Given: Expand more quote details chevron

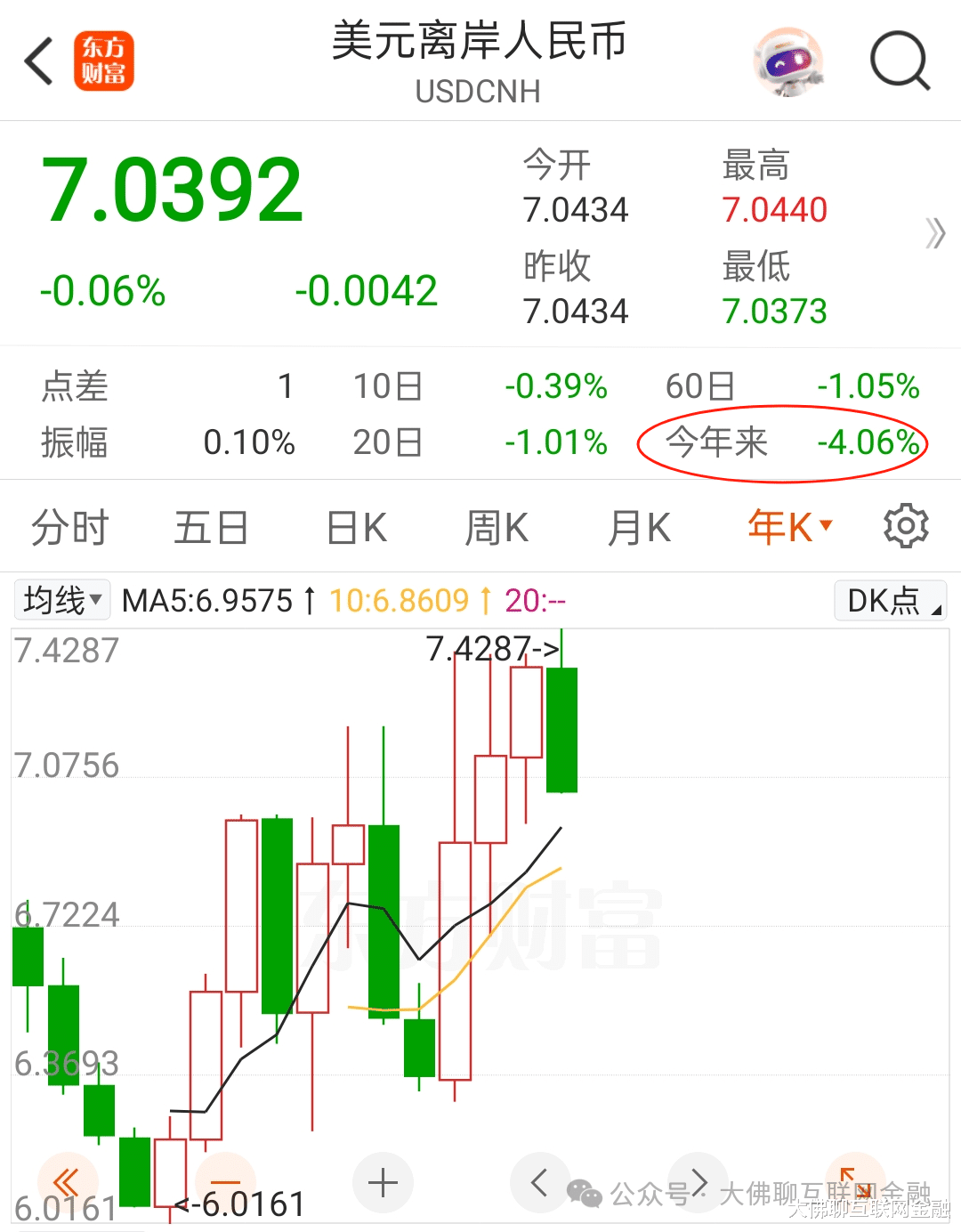Looking at the screenshot, I should click(934, 234).
